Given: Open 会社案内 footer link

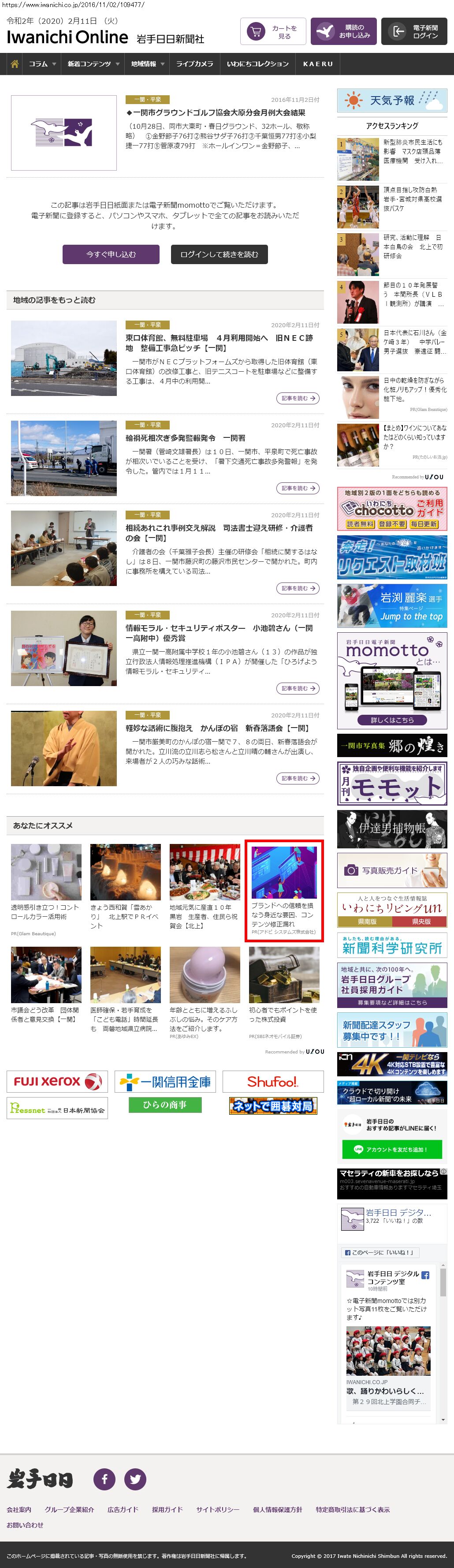Looking at the screenshot, I should [x=19, y=1509].
